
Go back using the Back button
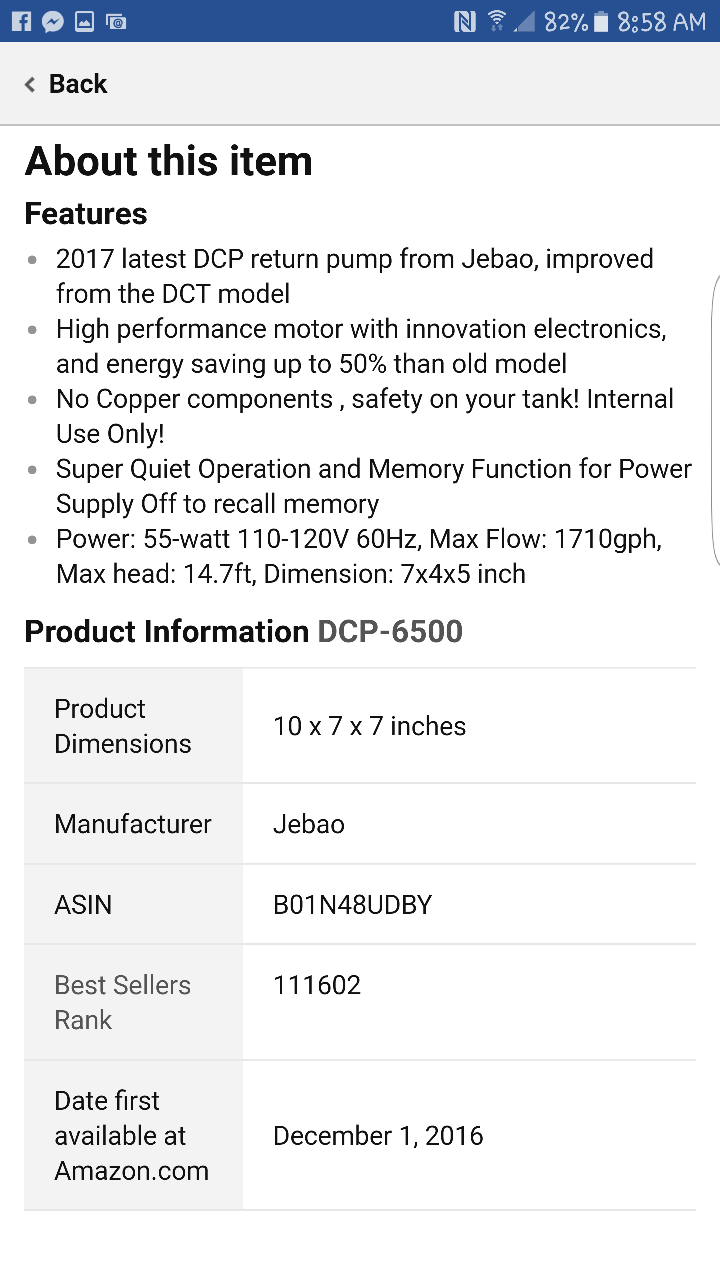pos(66,84)
